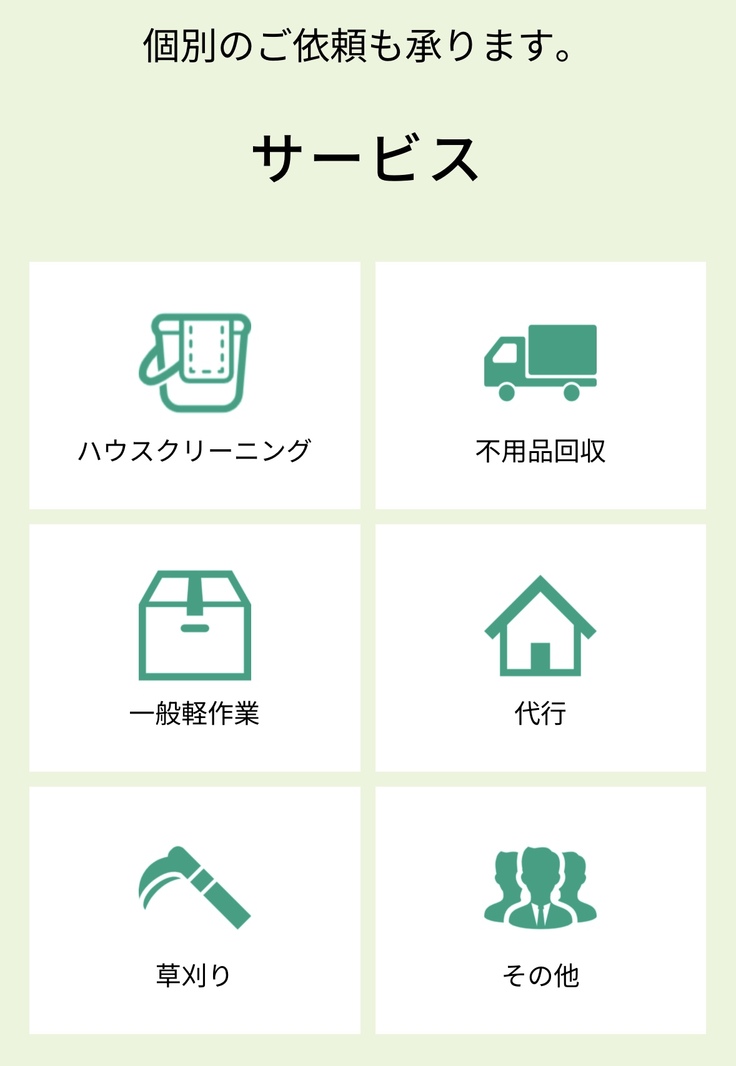The image size is (736, 1066).
Task: Open the 代行 service card
Action: (540, 648)
